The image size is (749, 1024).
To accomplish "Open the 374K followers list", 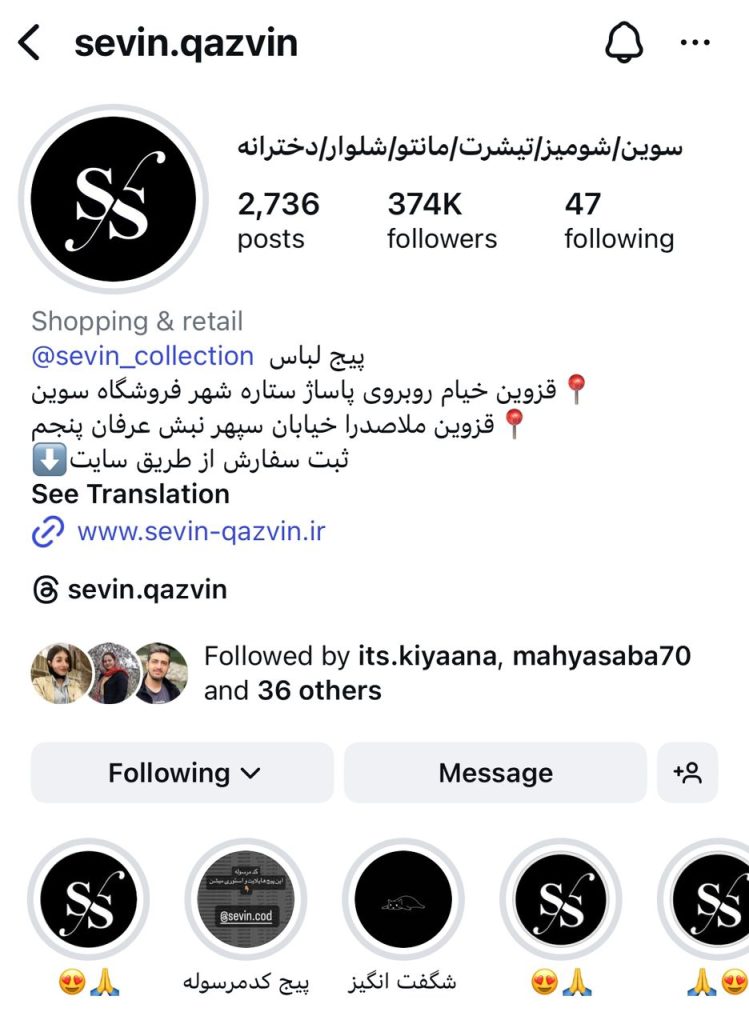I will 441,221.
